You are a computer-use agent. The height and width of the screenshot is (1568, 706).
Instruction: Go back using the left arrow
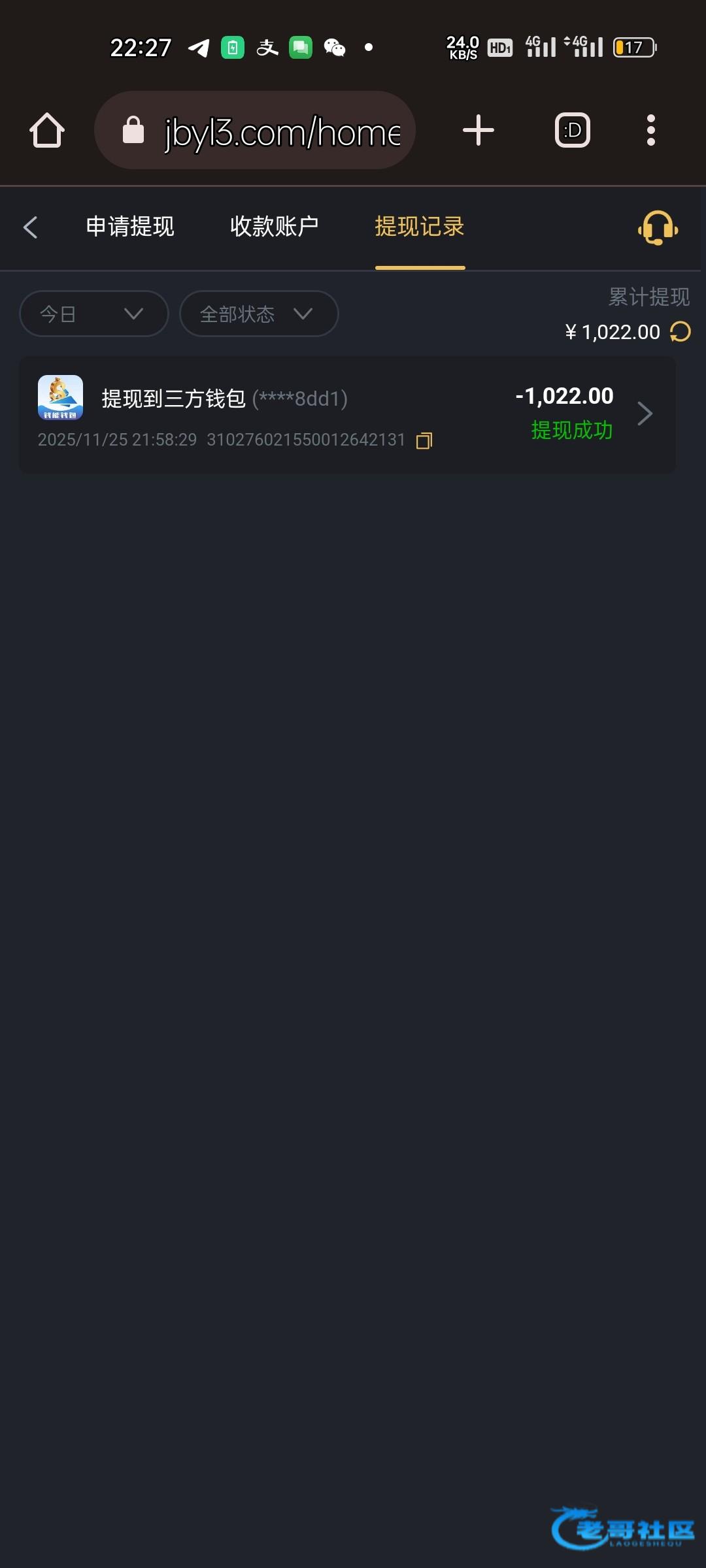(30, 227)
